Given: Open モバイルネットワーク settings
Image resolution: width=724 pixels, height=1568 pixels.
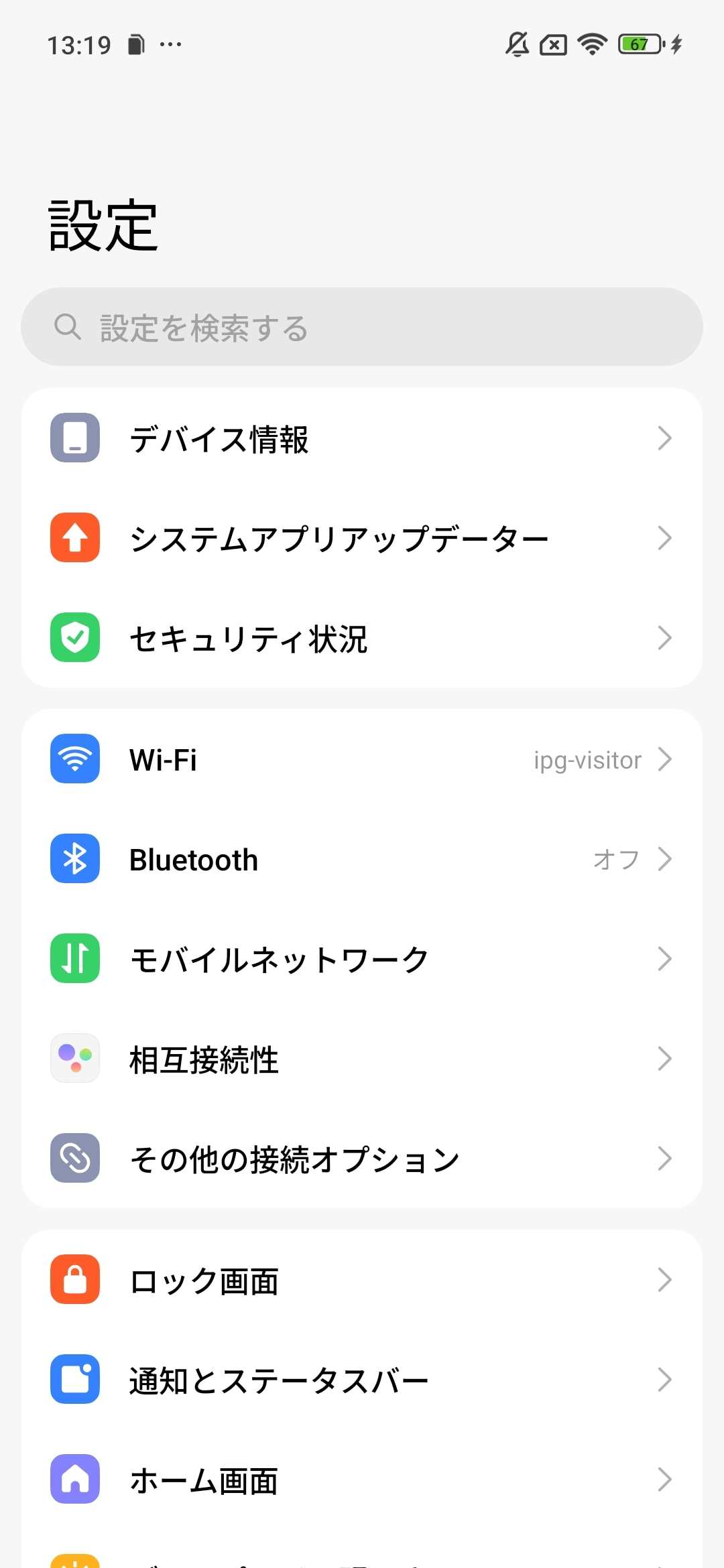Looking at the screenshot, I should (362, 959).
